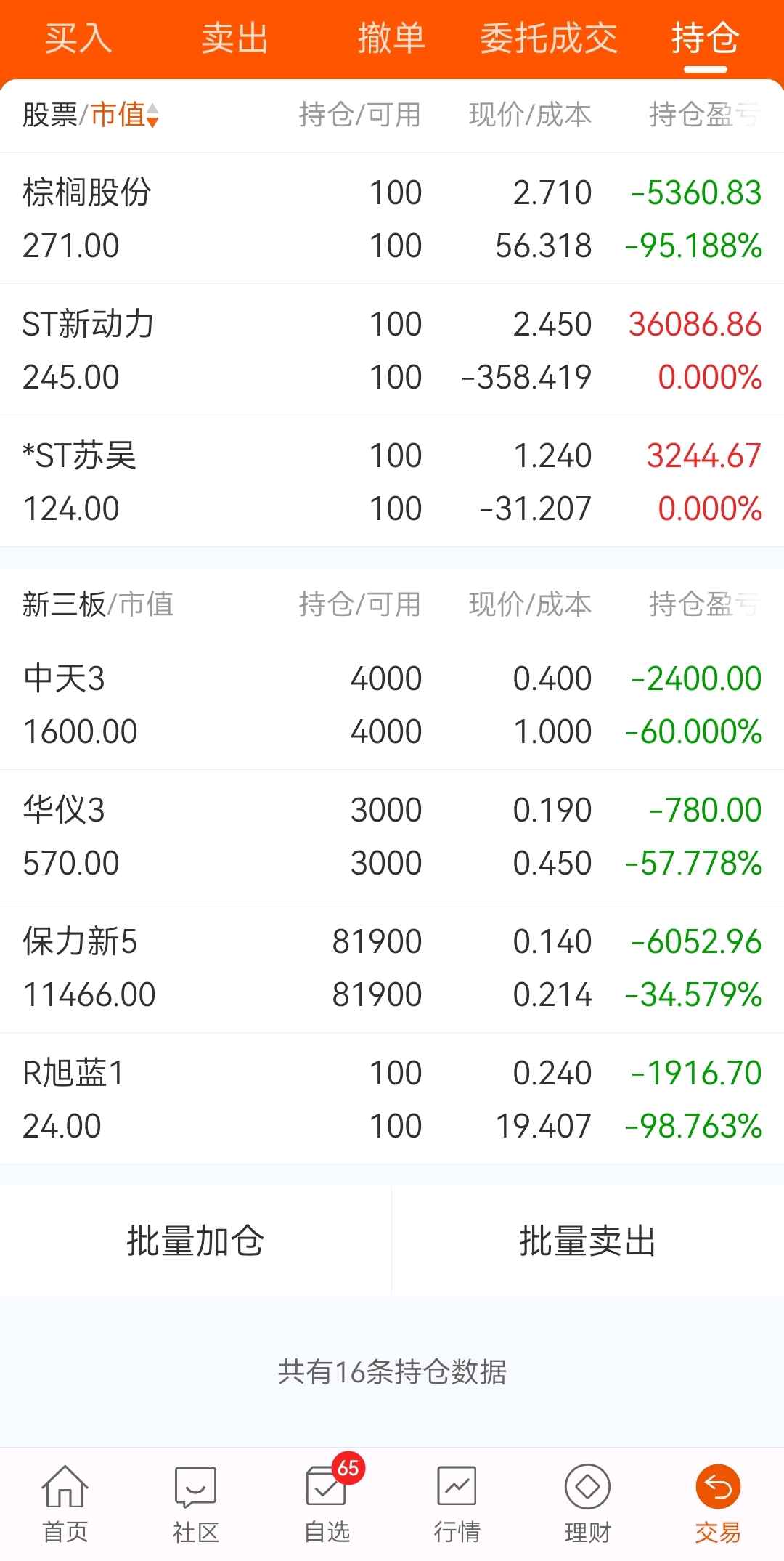Open the *ST苏吴 holding row
Viewport: 784px width, 1561px height.
pyautogui.click(x=392, y=482)
